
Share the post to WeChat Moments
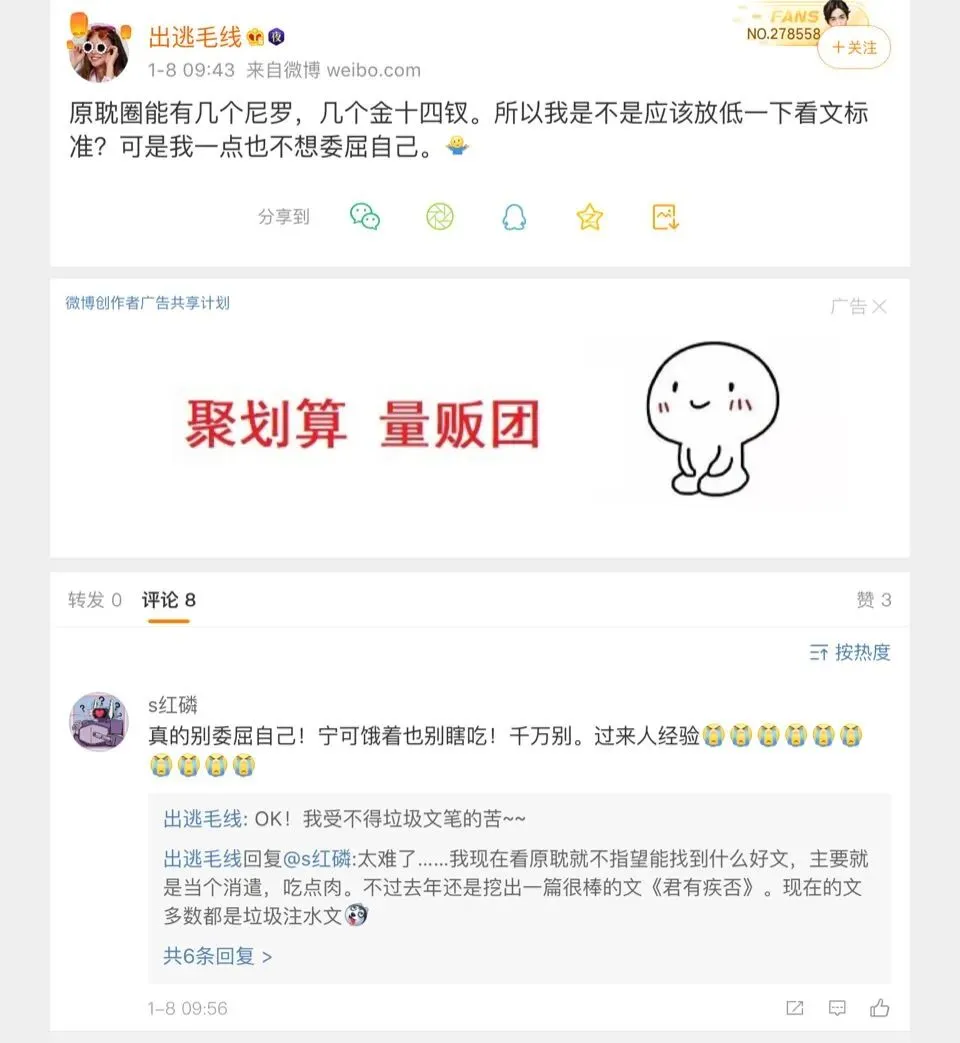[x=440, y=216]
